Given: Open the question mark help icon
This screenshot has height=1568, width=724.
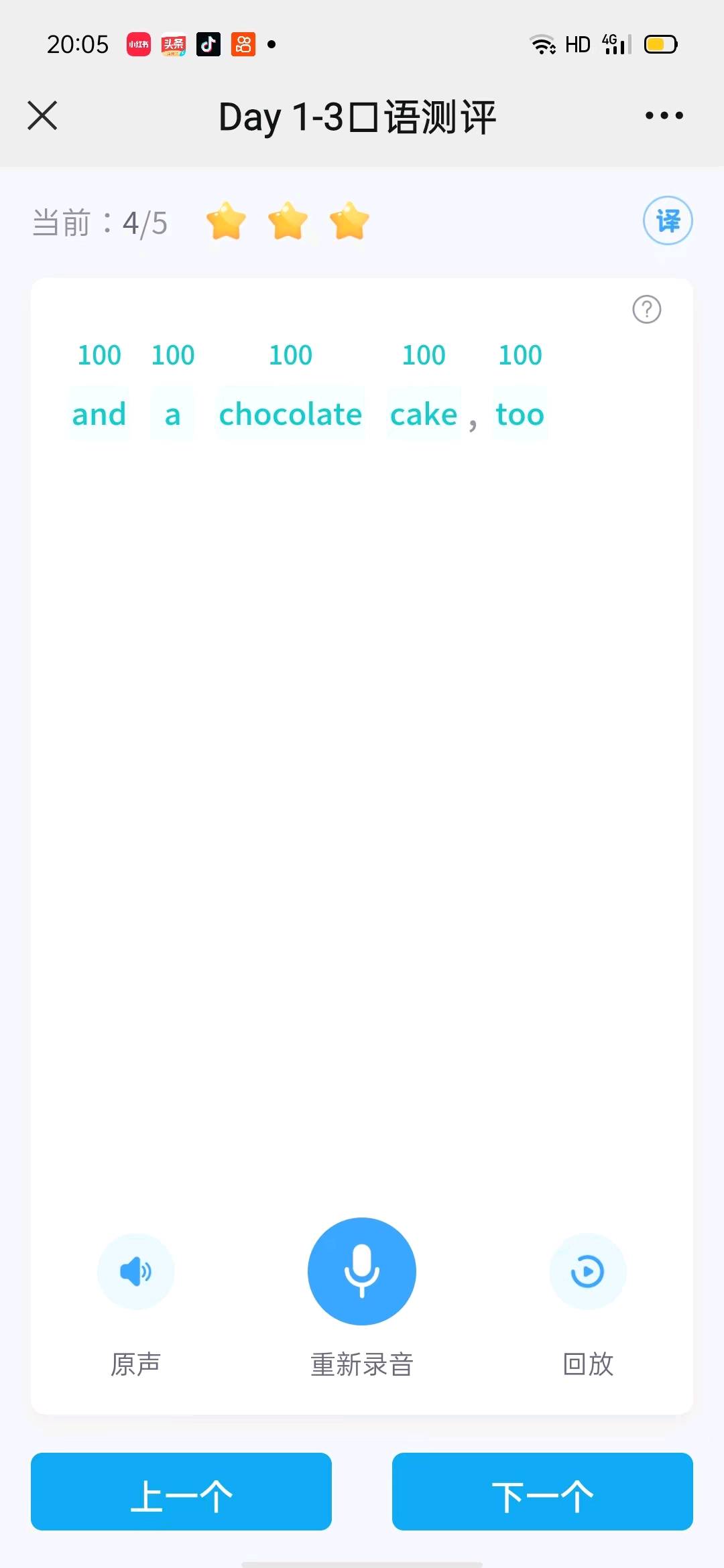Looking at the screenshot, I should point(646,310).
